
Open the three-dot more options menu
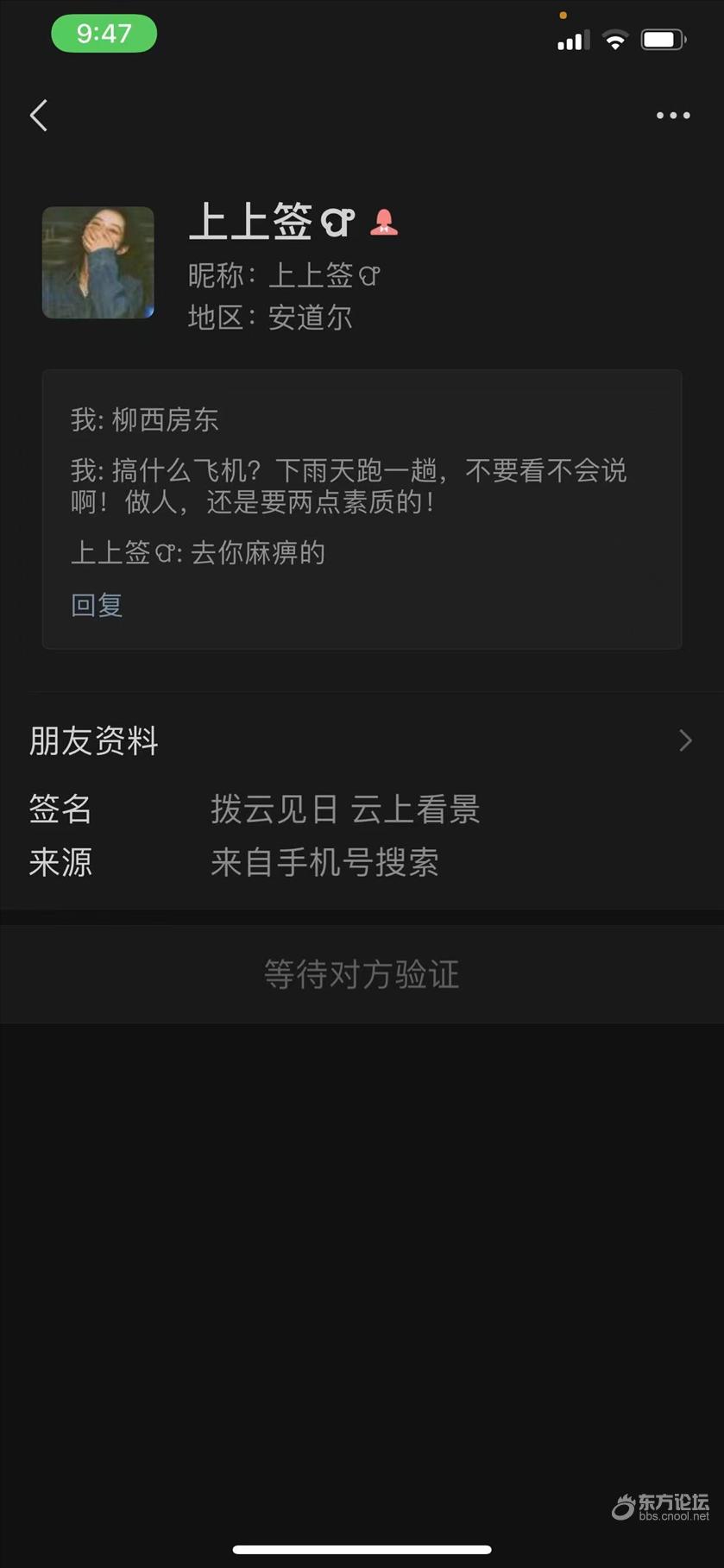(672, 116)
